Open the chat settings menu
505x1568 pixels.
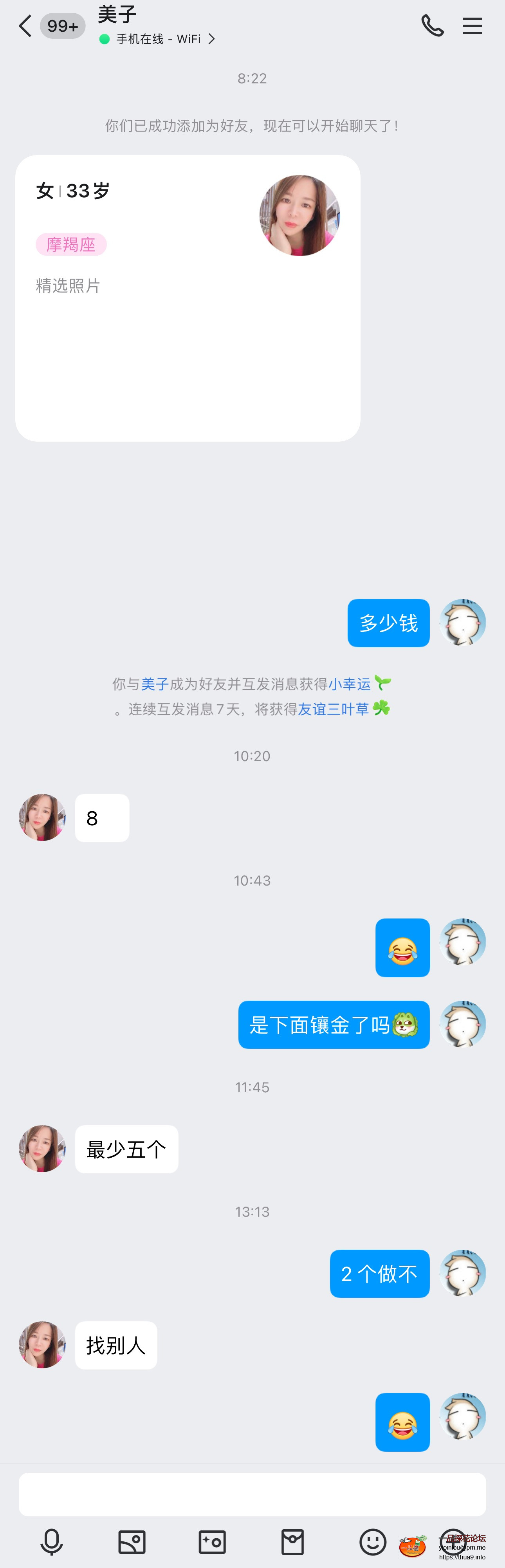tap(472, 26)
